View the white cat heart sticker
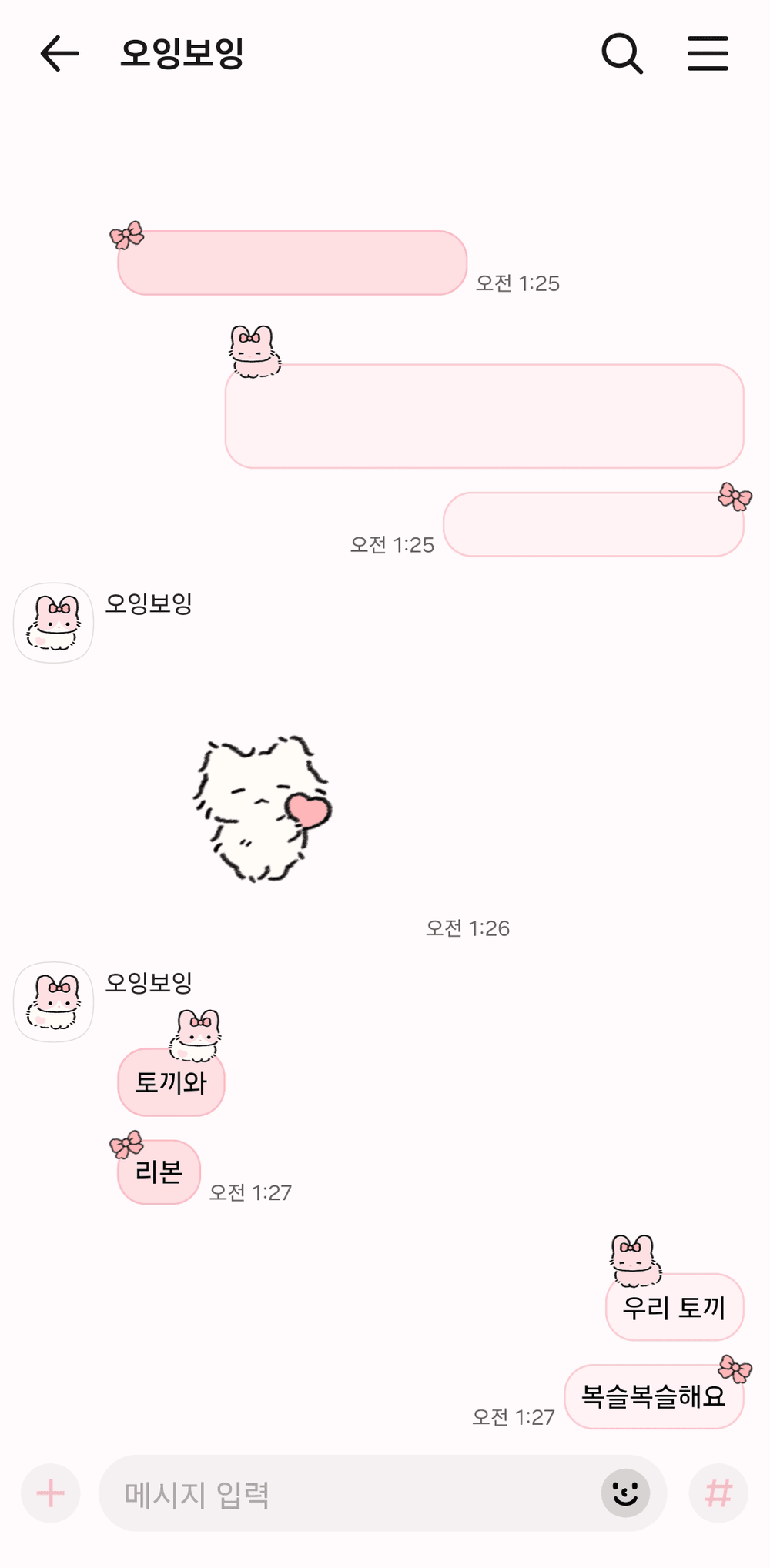 [262, 808]
